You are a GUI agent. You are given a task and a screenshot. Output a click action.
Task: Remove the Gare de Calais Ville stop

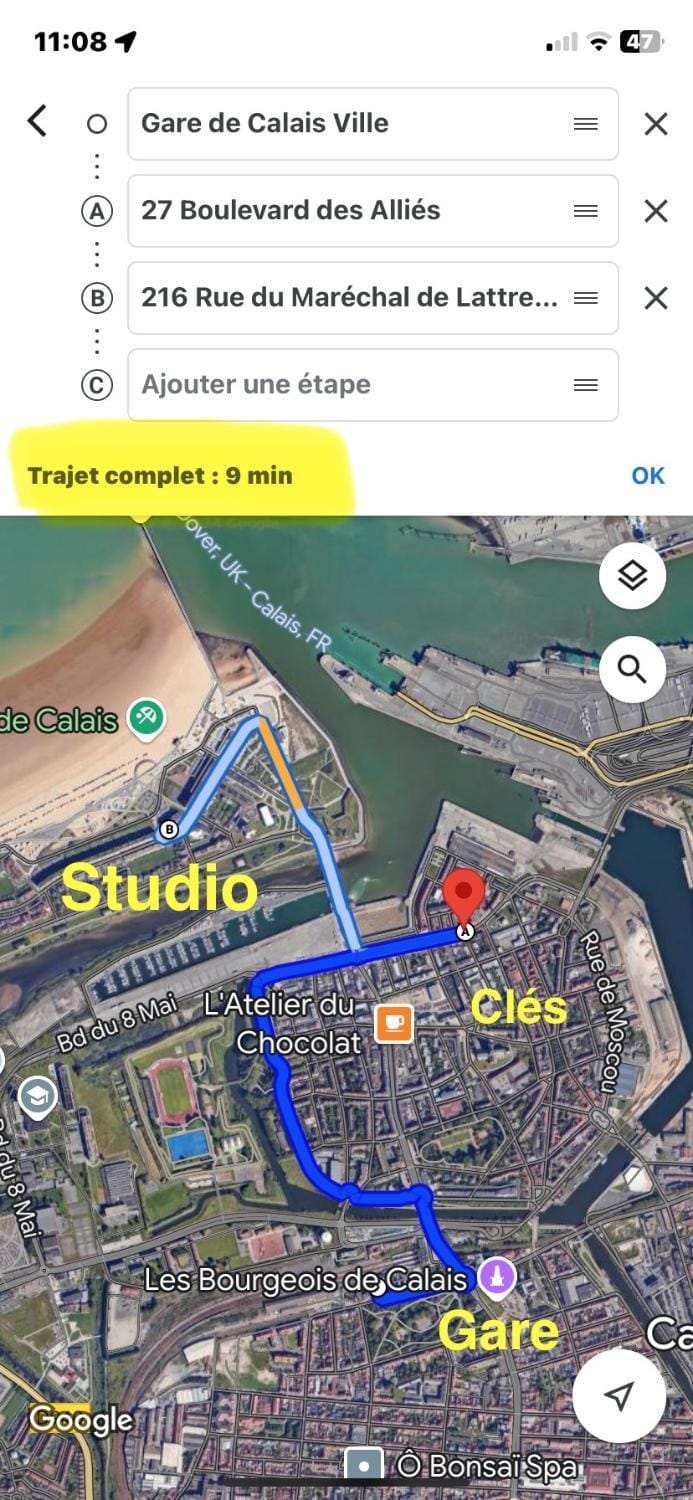655,124
